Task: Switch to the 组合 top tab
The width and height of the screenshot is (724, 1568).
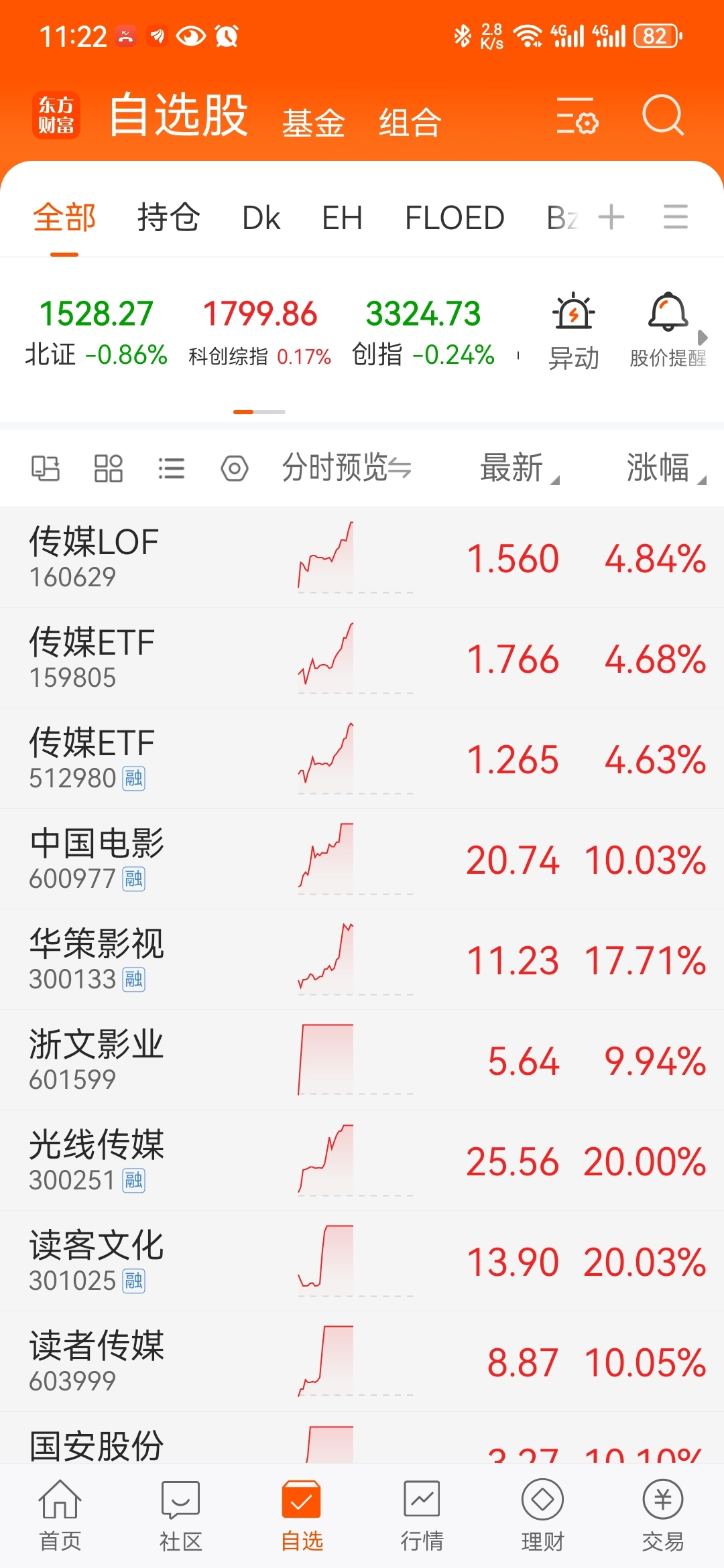Action: tap(410, 123)
